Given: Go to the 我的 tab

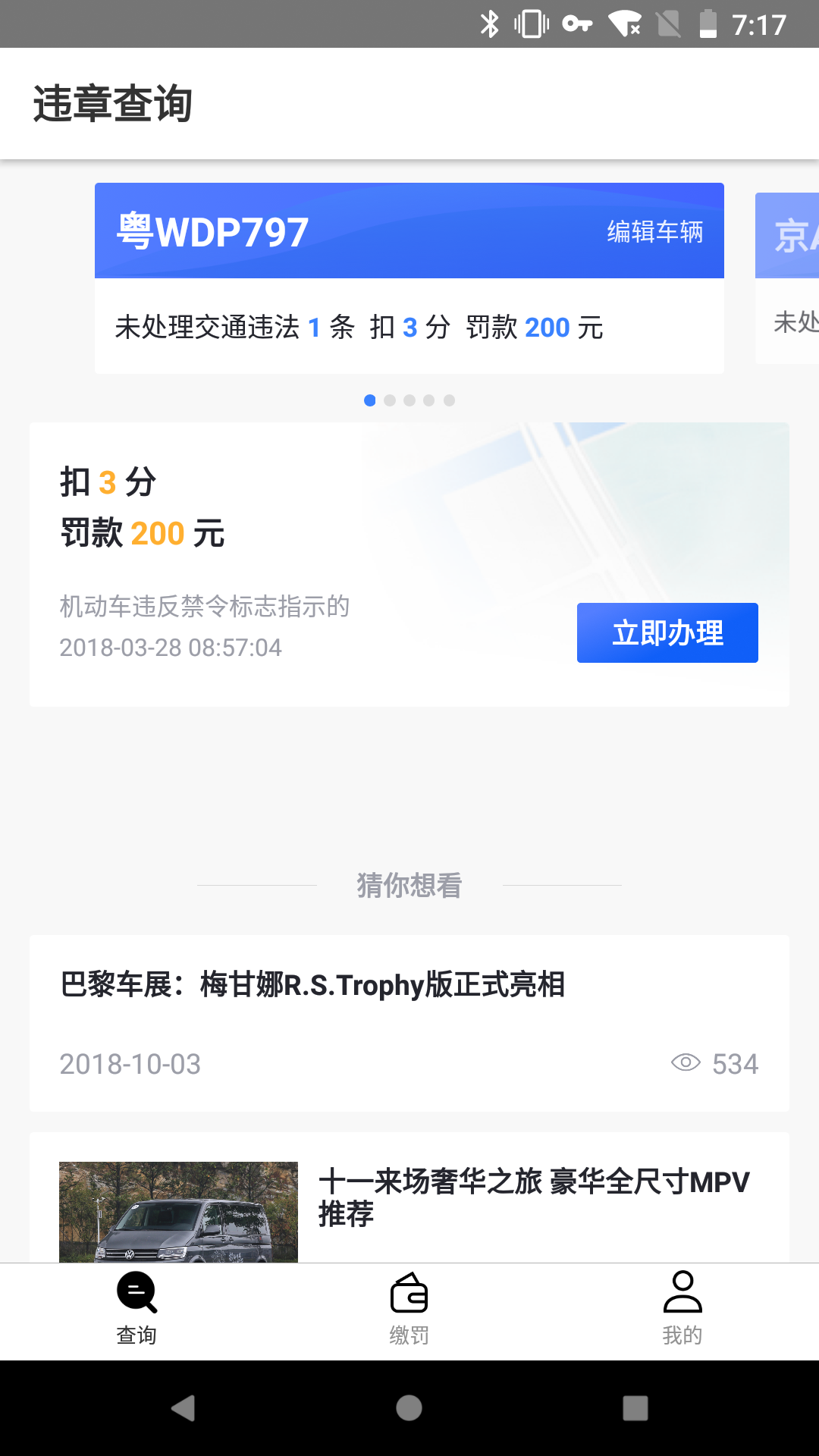Looking at the screenshot, I should [682, 1310].
